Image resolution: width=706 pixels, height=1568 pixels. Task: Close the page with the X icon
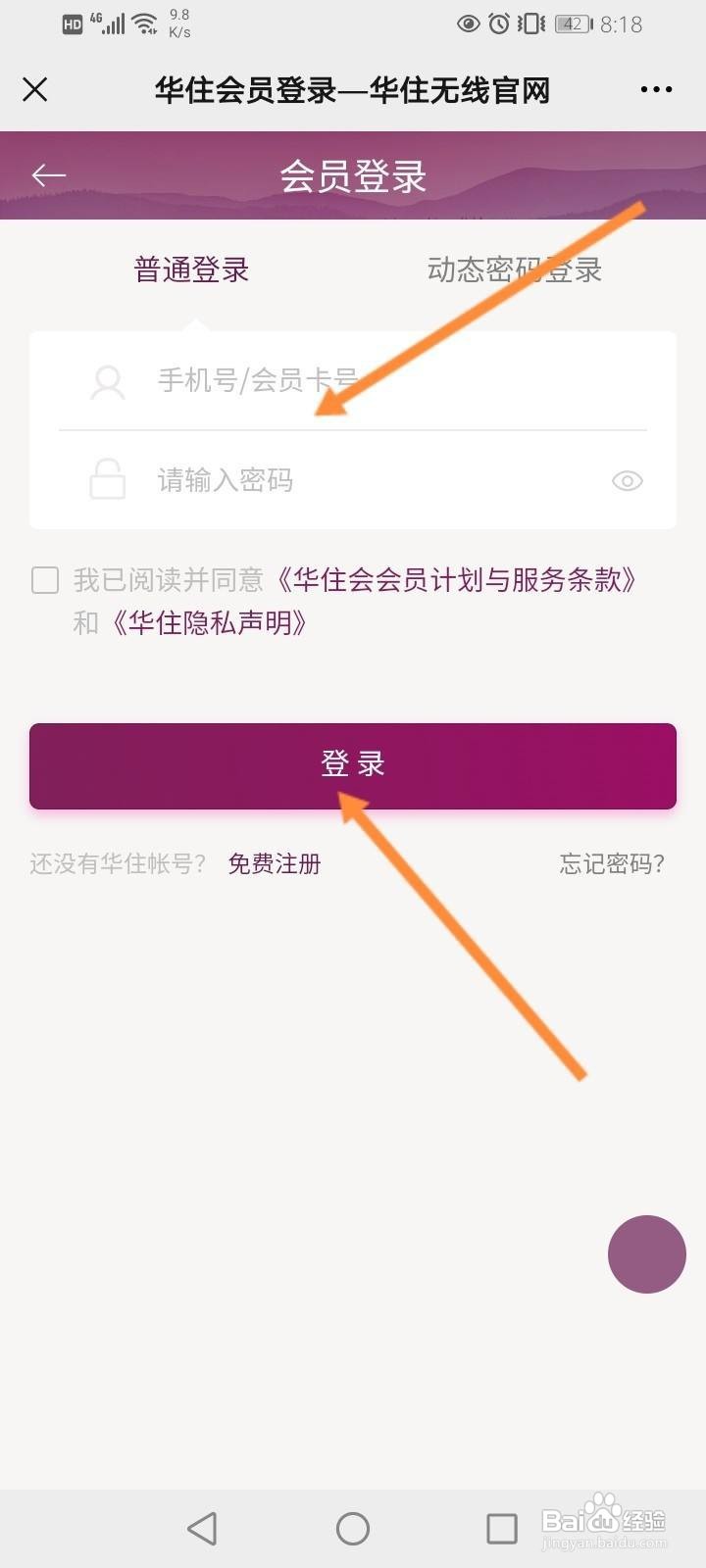(x=35, y=89)
